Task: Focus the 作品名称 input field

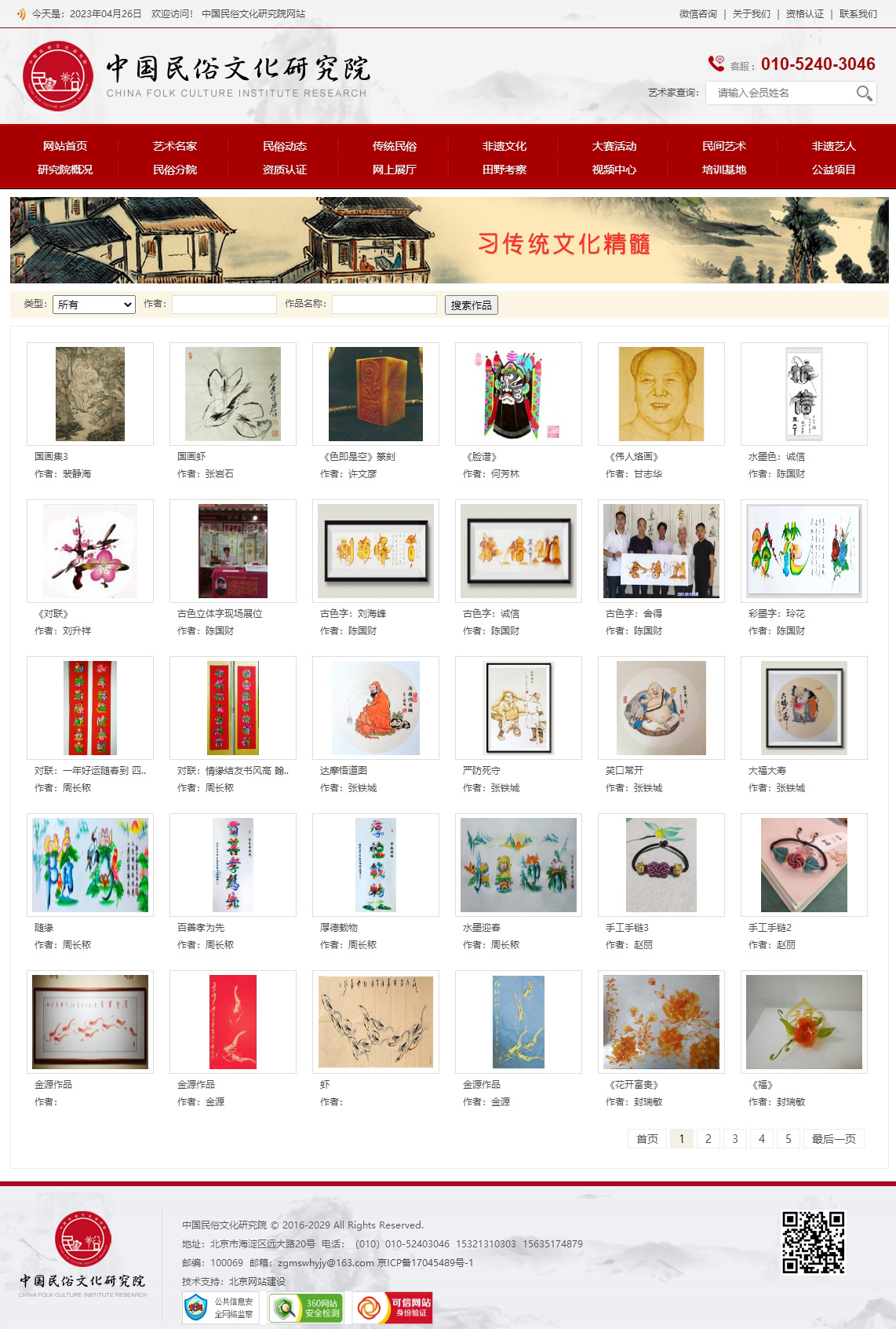Action: (x=384, y=305)
